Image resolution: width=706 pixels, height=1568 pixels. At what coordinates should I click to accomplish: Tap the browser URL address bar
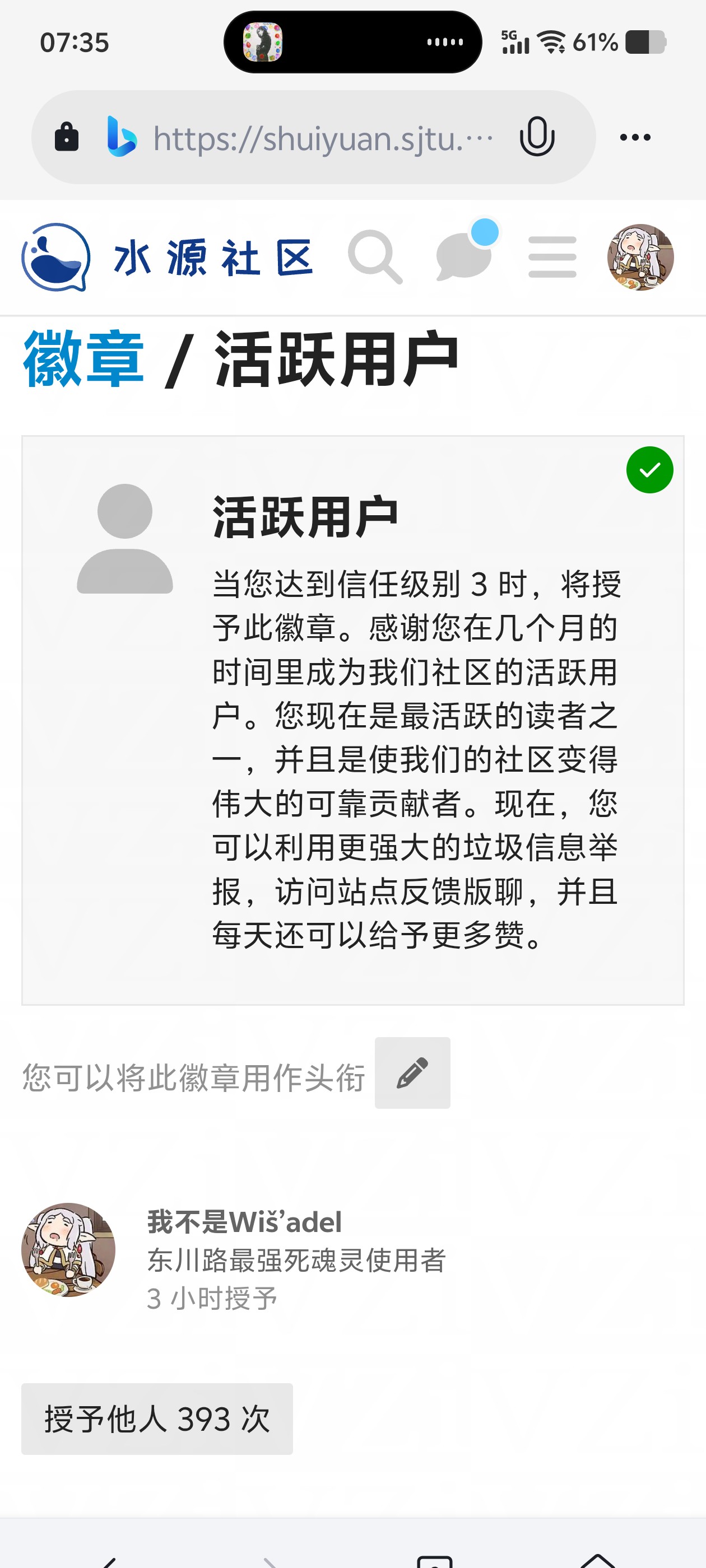coord(313,138)
